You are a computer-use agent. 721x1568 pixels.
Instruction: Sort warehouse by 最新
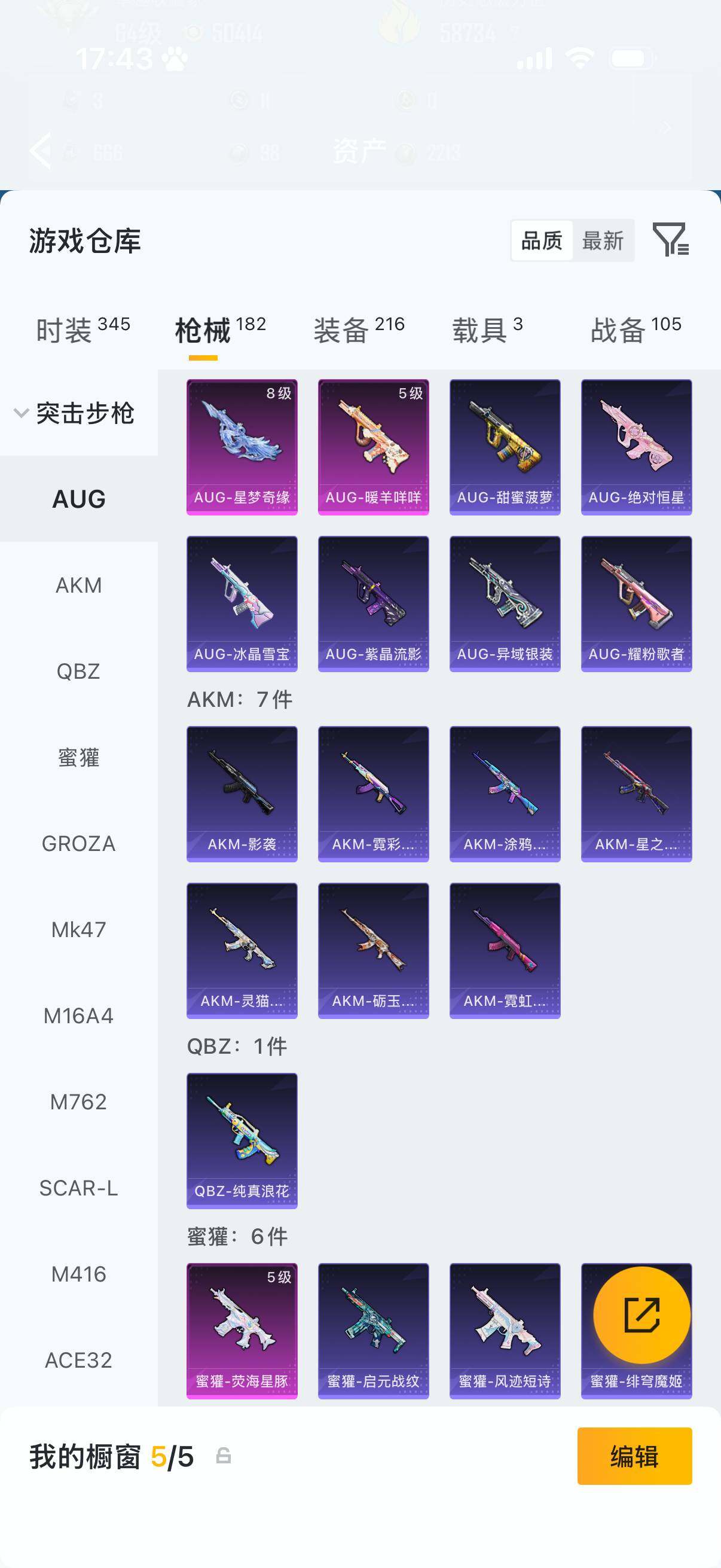point(603,241)
